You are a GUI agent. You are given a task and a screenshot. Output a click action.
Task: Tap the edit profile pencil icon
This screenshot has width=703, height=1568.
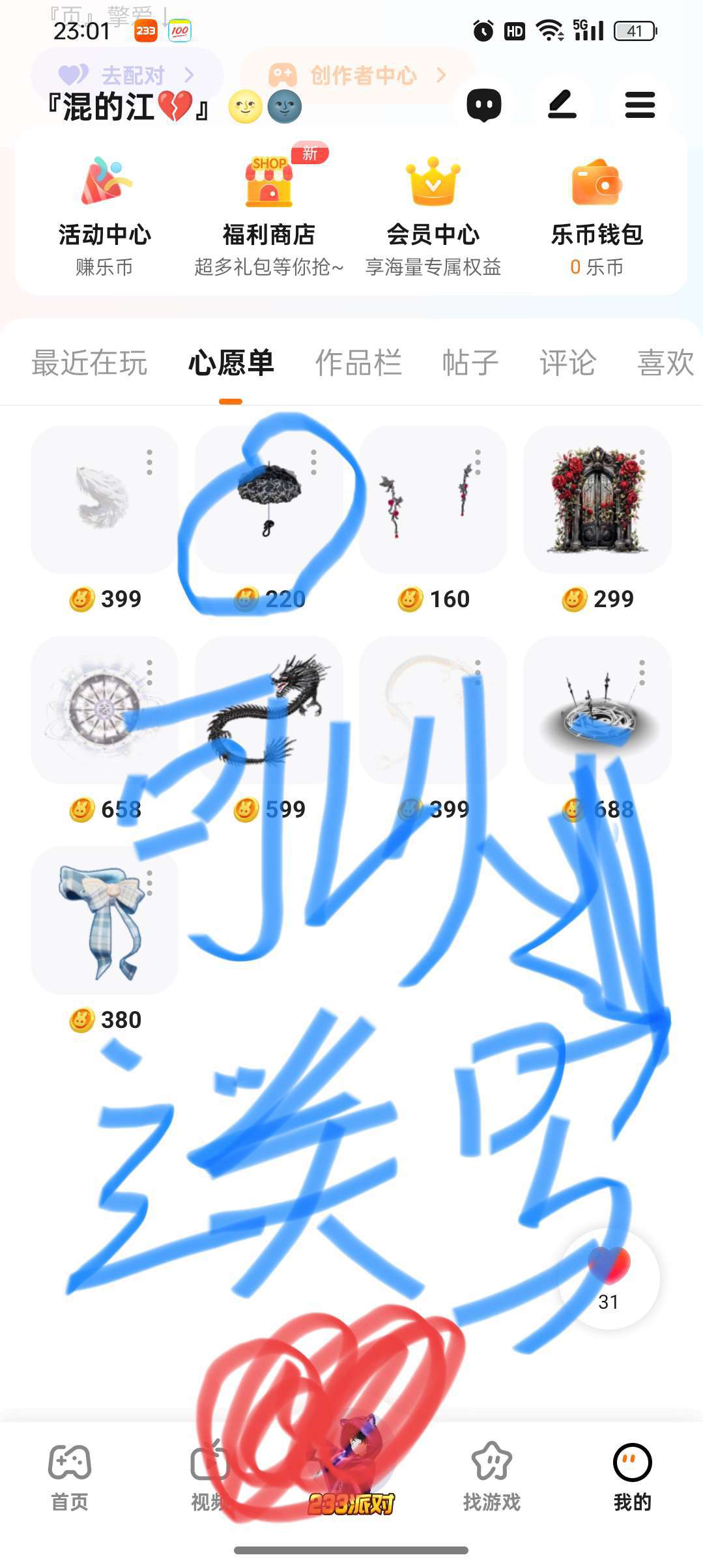tap(562, 105)
